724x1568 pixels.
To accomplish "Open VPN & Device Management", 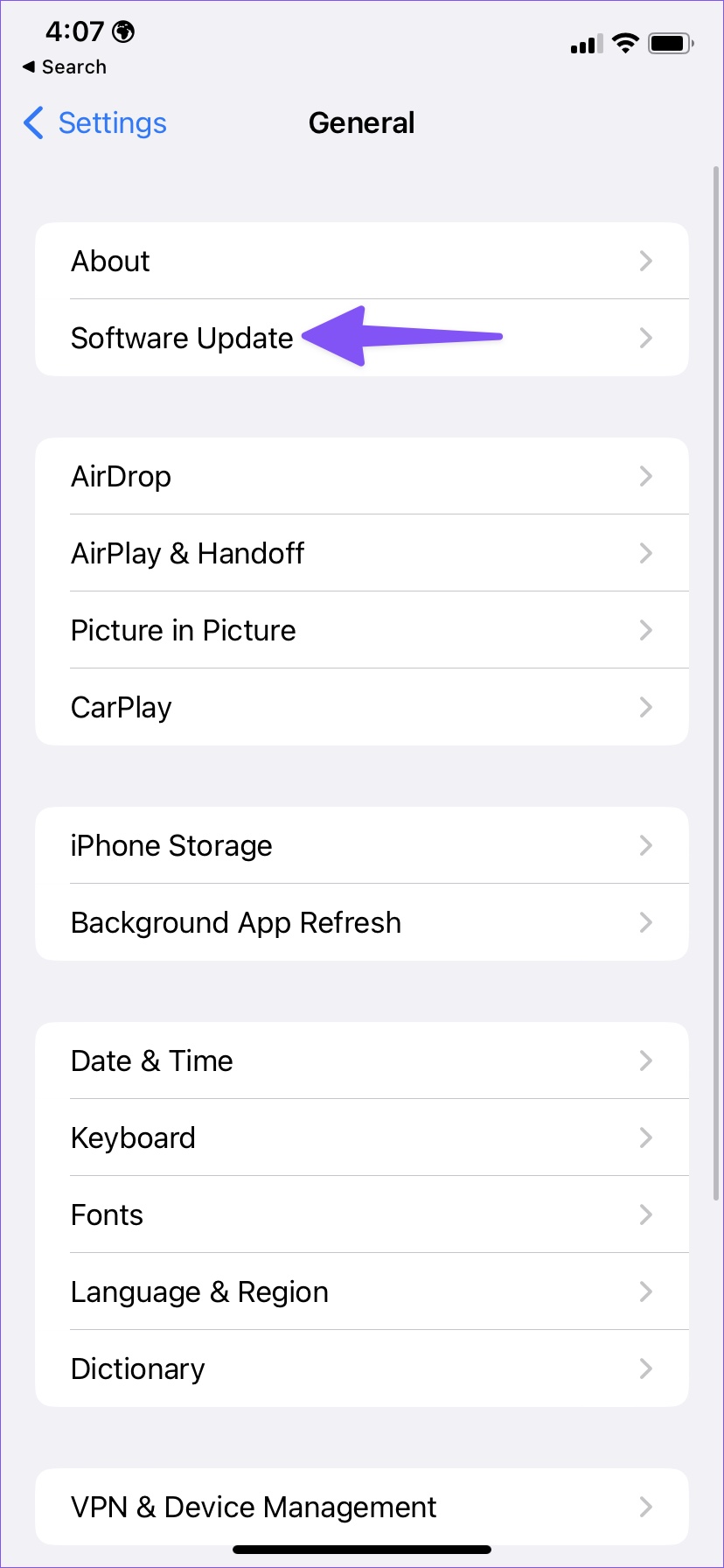I will (x=362, y=1507).
